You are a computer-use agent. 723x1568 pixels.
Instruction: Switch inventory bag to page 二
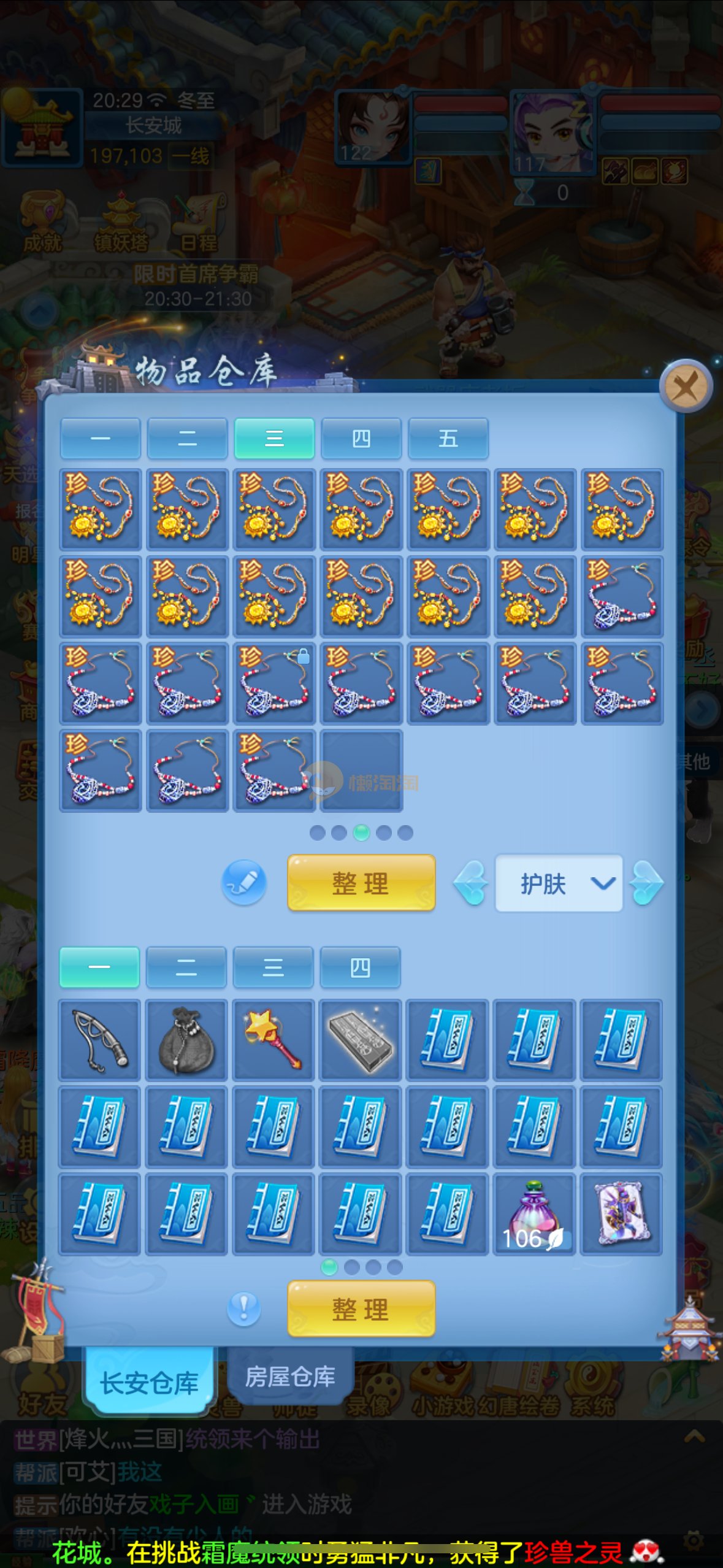(x=186, y=967)
